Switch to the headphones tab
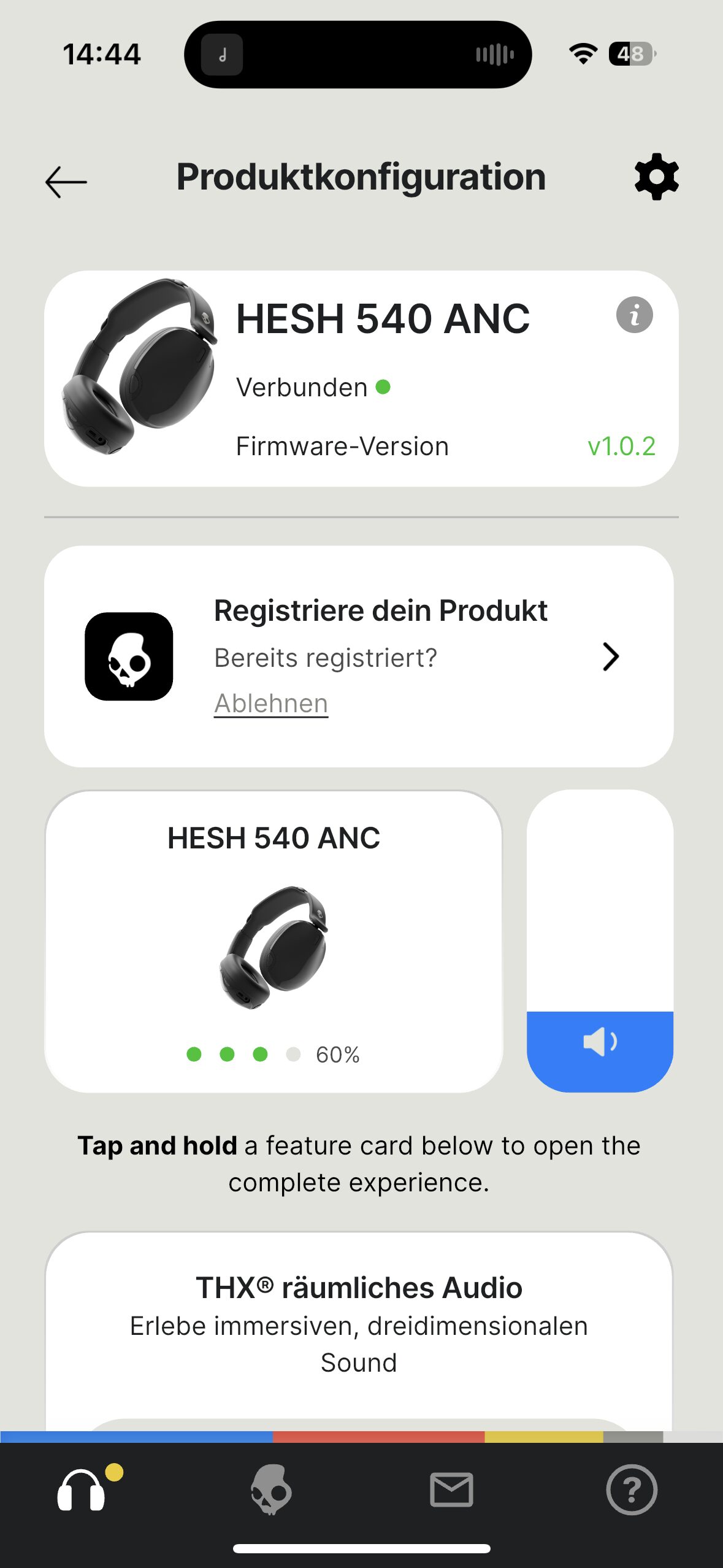The image size is (723, 1568). click(82, 1489)
